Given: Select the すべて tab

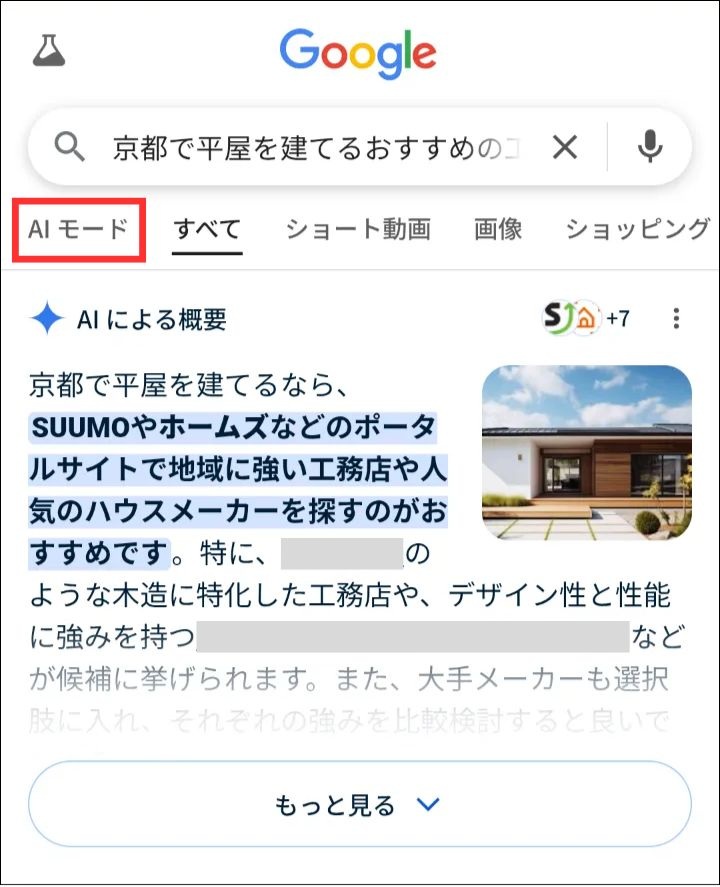Looking at the screenshot, I should [207, 230].
